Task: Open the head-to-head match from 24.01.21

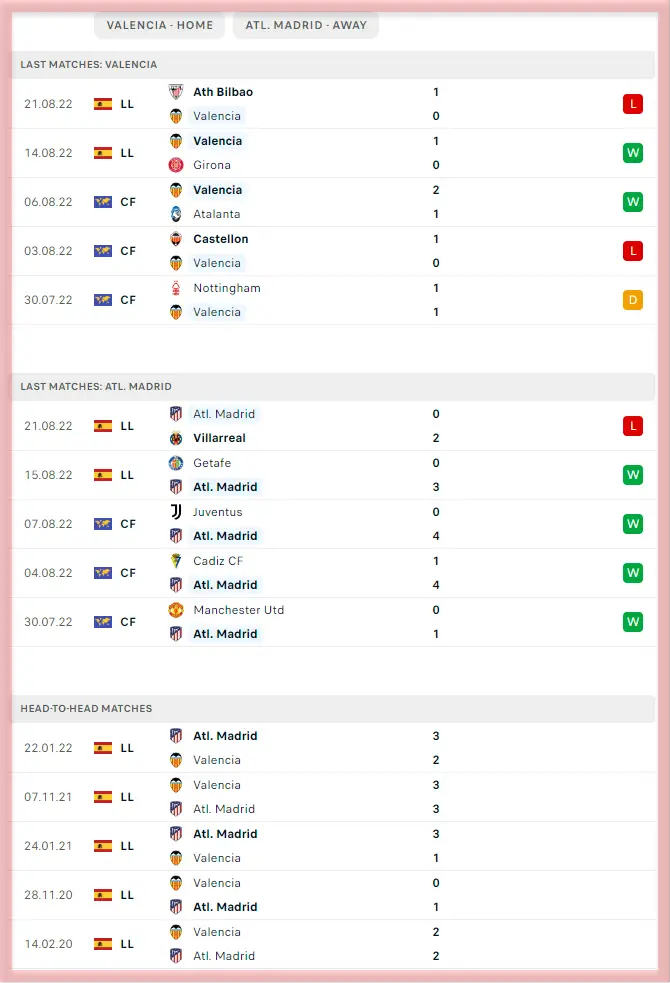Action: coord(334,846)
